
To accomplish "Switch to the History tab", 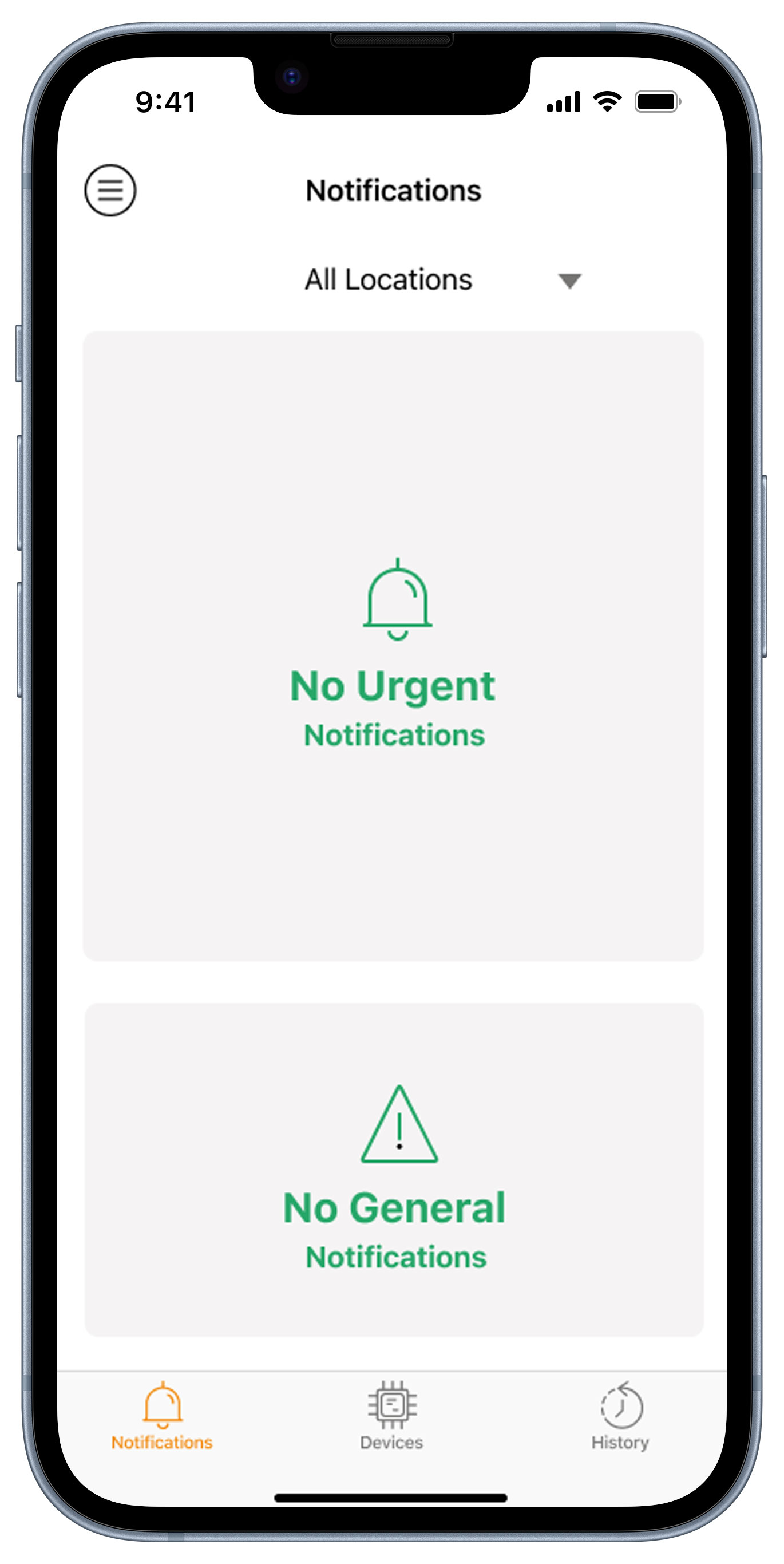I will 620,1416.
